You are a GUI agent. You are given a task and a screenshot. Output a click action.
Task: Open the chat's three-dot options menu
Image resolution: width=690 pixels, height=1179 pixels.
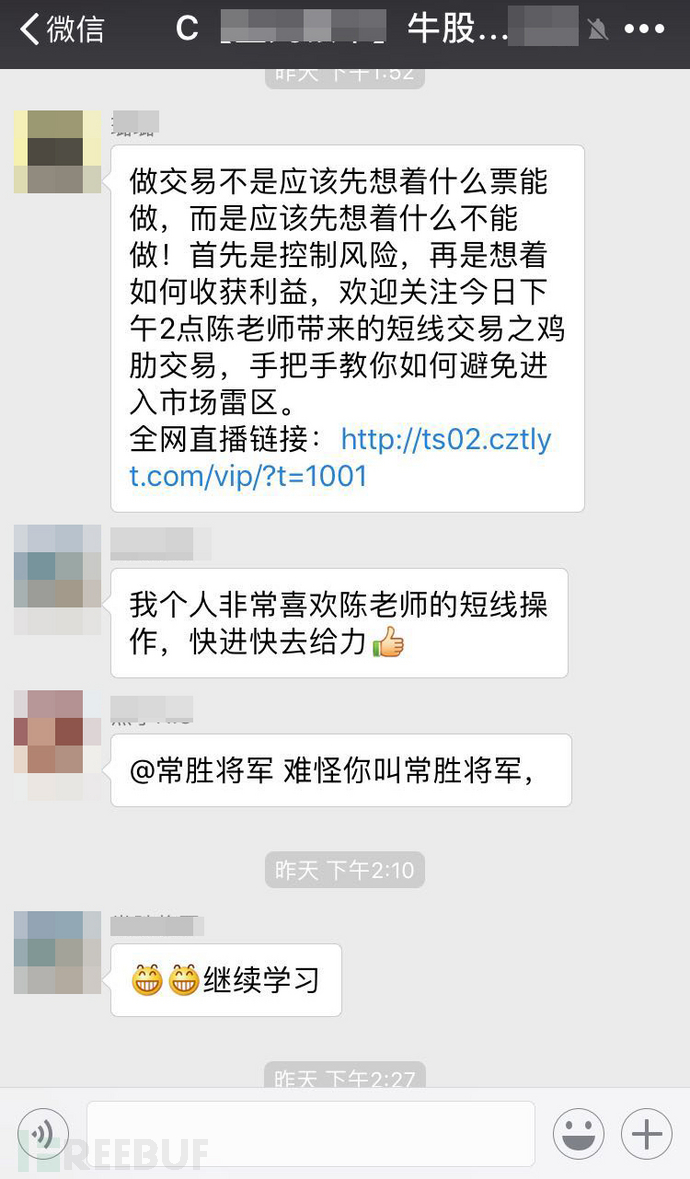(644, 30)
